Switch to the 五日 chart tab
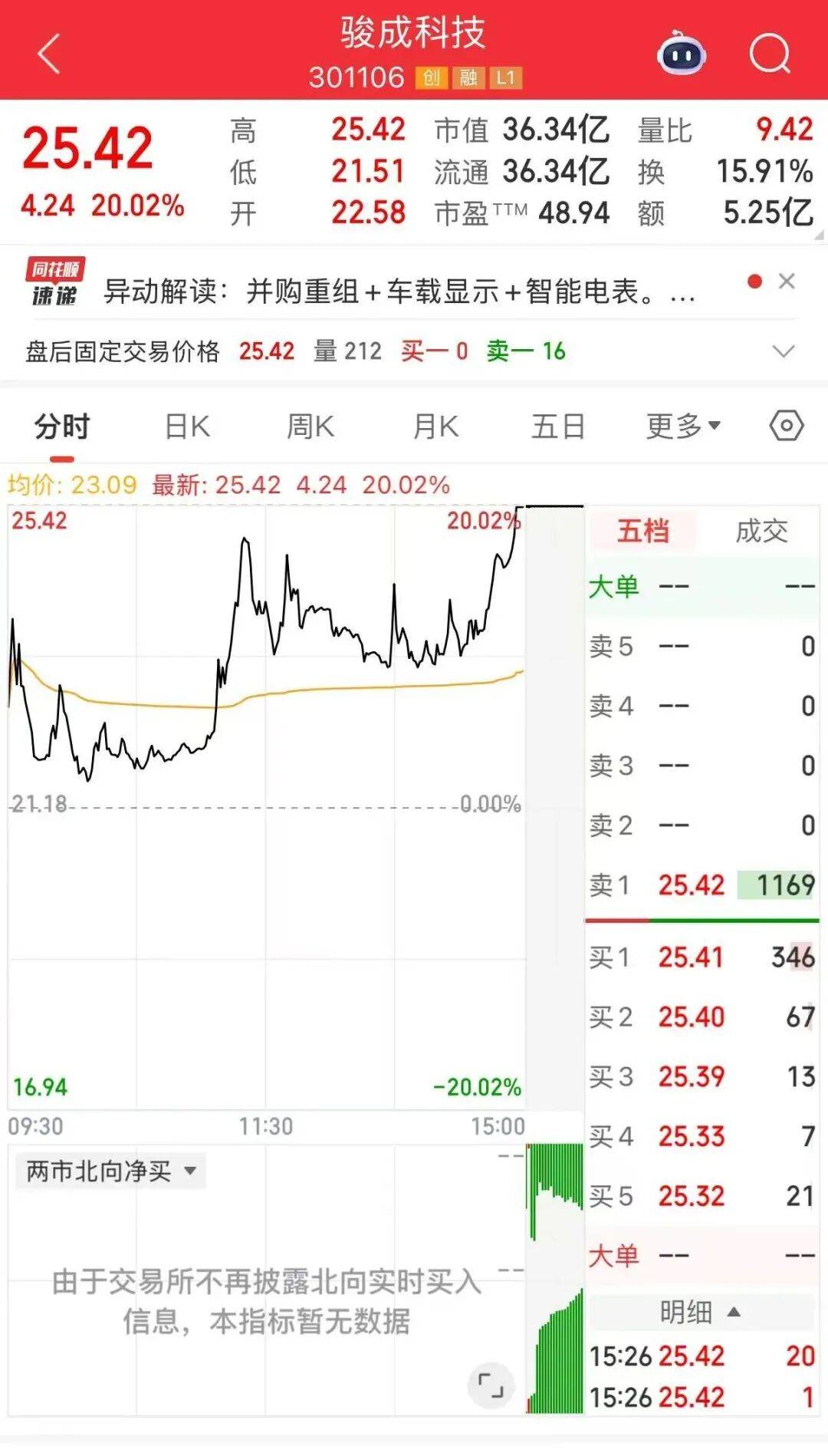This screenshot has width=828, height=1456. click(x=558, y=426)
